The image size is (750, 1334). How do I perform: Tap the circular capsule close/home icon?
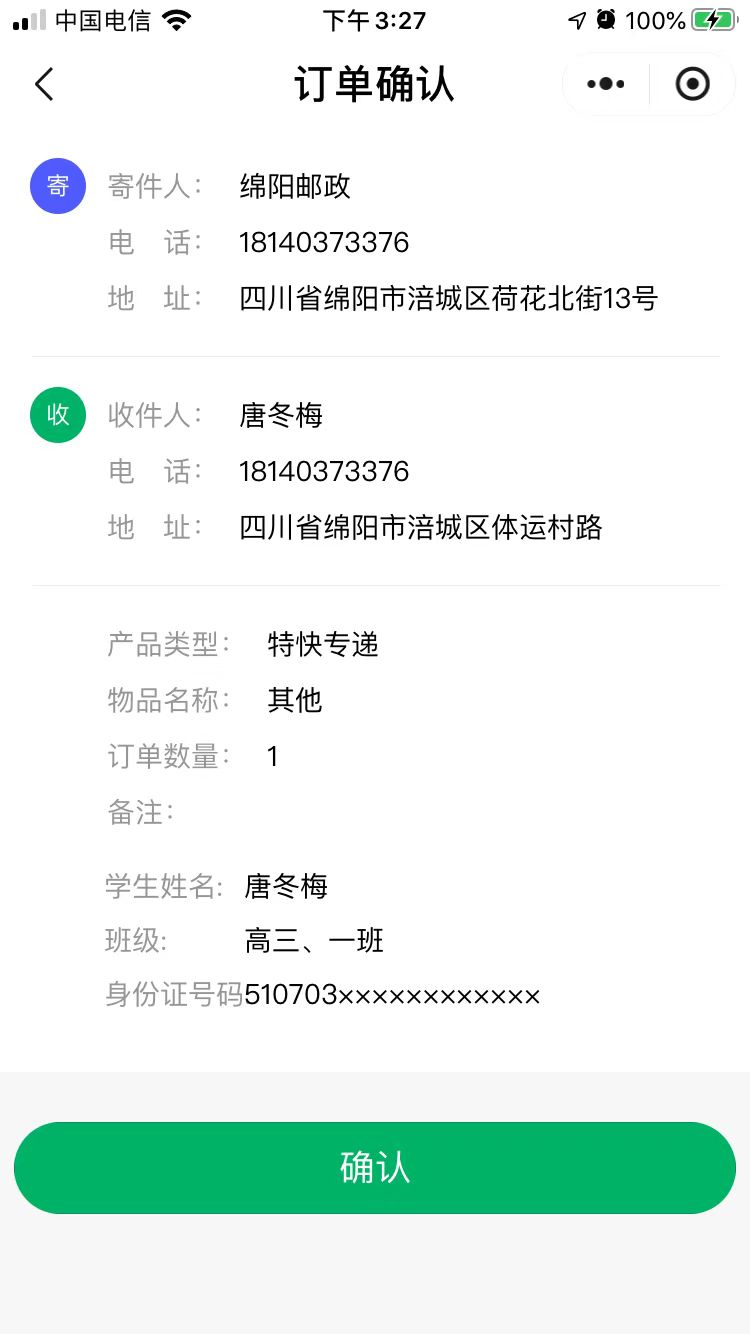coord(692,84)
